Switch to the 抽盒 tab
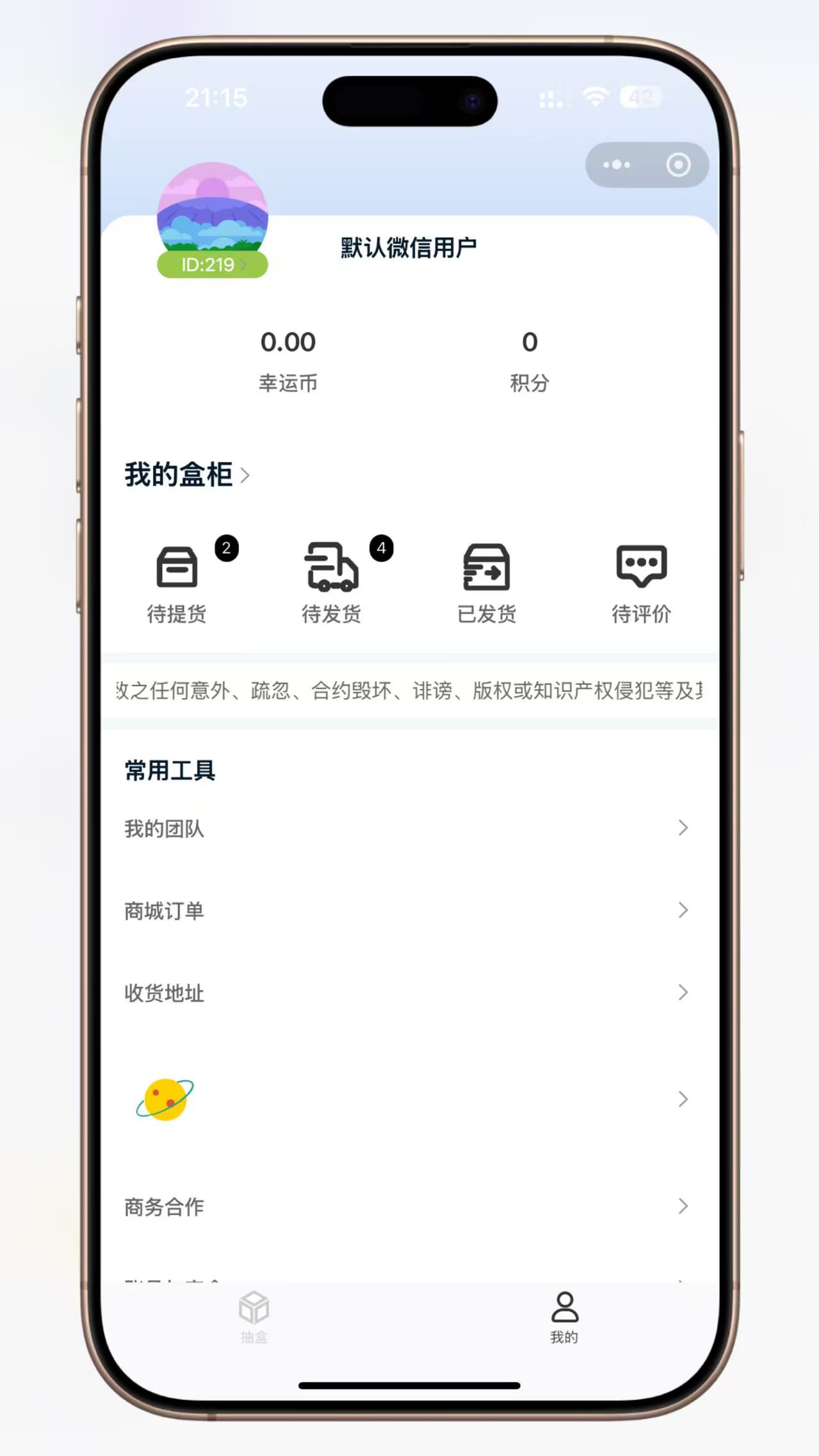 254,1317
